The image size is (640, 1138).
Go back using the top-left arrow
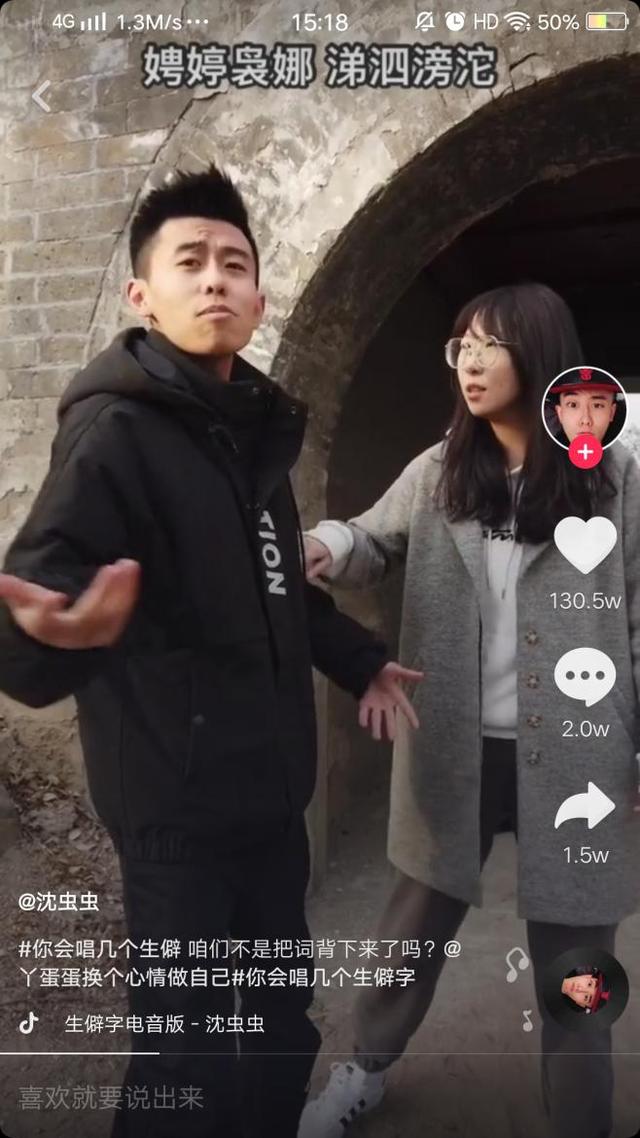tap(42, 96)
